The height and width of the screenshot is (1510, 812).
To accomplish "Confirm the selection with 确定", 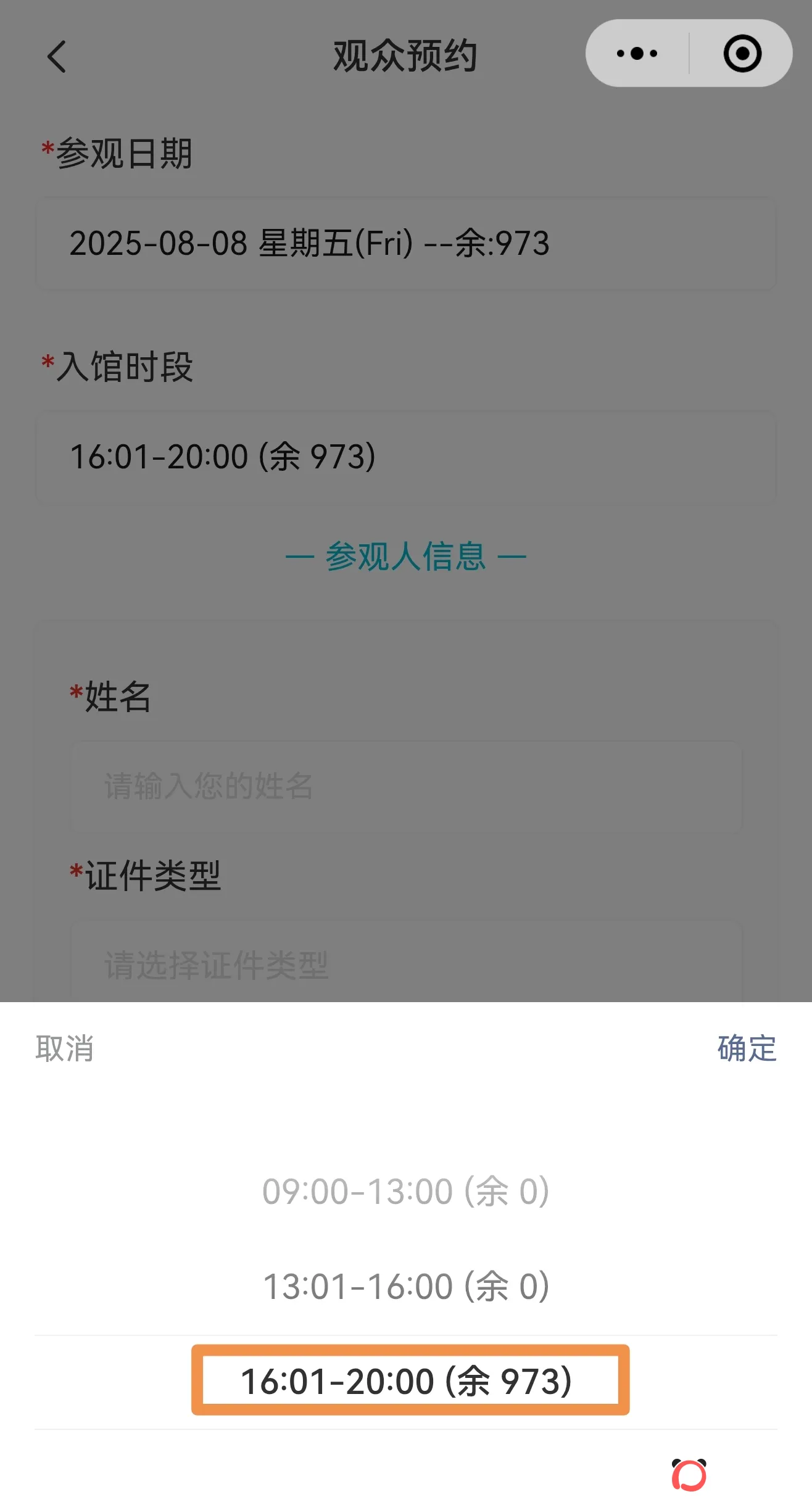I will 747,1048.
